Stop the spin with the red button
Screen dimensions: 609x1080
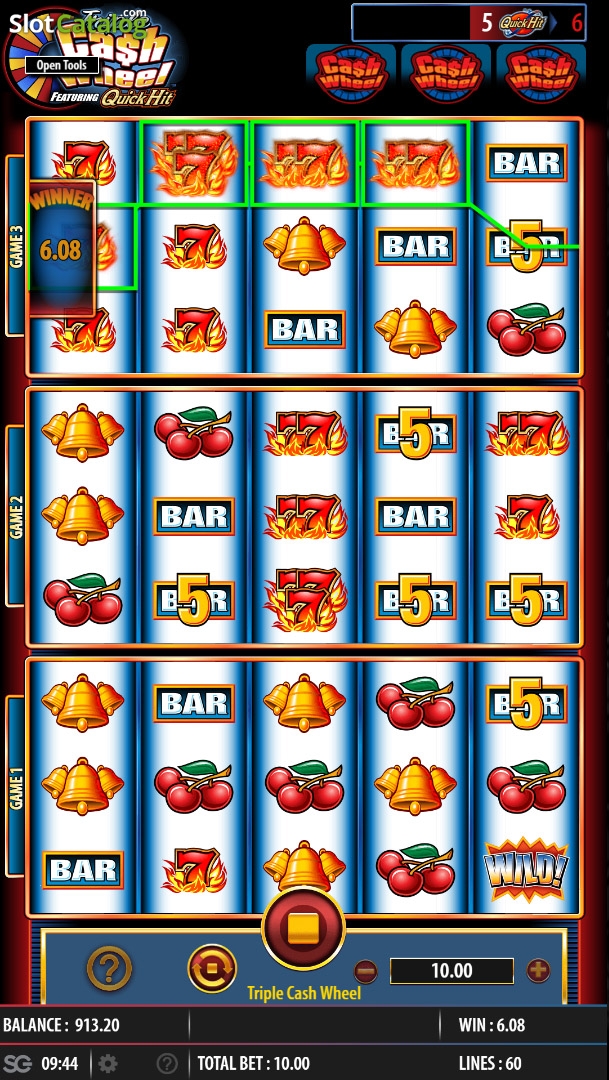(x=303, y=929)
